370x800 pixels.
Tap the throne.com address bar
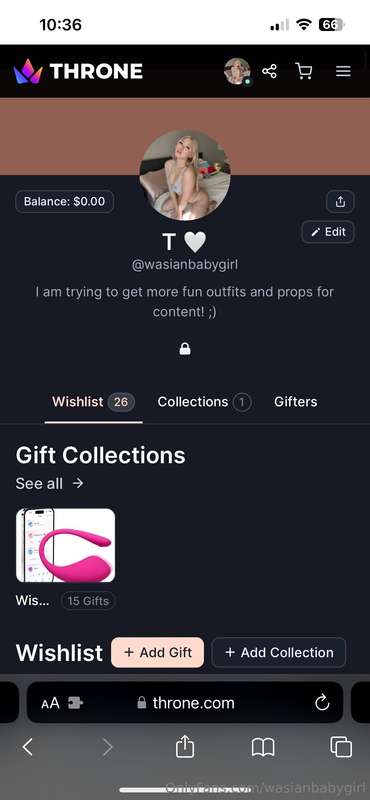click(185, 703)
